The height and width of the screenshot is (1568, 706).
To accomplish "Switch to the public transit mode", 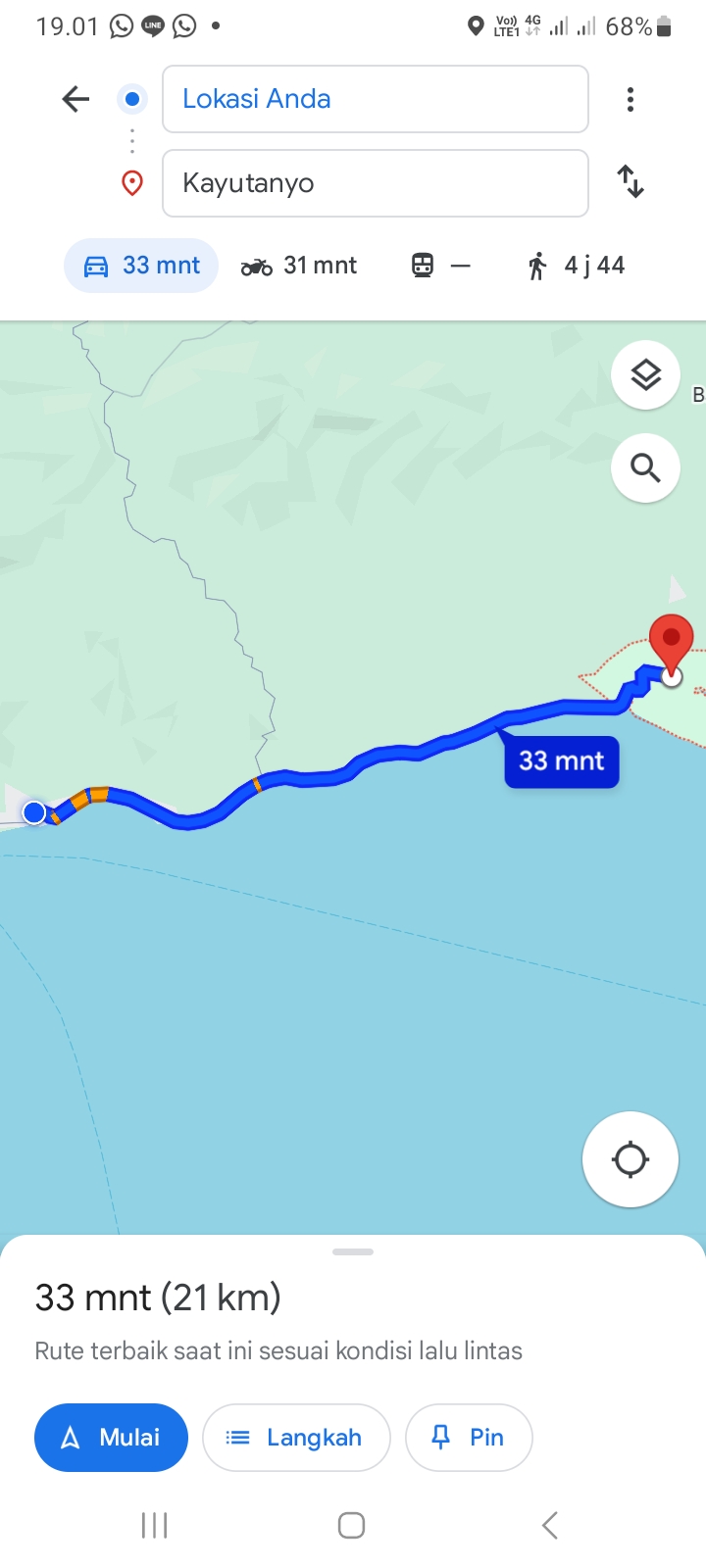I will coord(440,266).
